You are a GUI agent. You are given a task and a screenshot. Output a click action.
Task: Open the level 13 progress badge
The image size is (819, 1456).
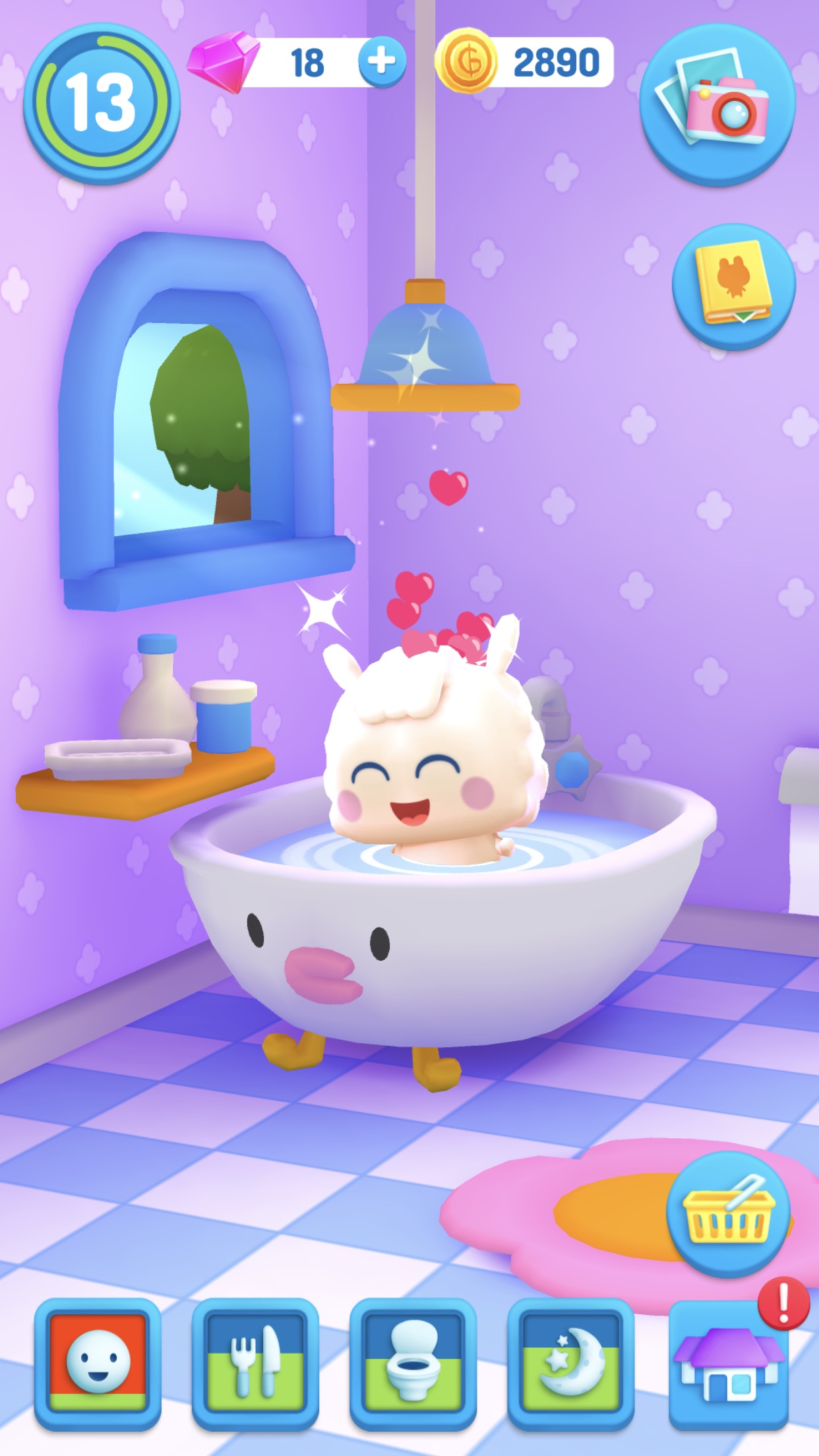click(x=102, y=104)
